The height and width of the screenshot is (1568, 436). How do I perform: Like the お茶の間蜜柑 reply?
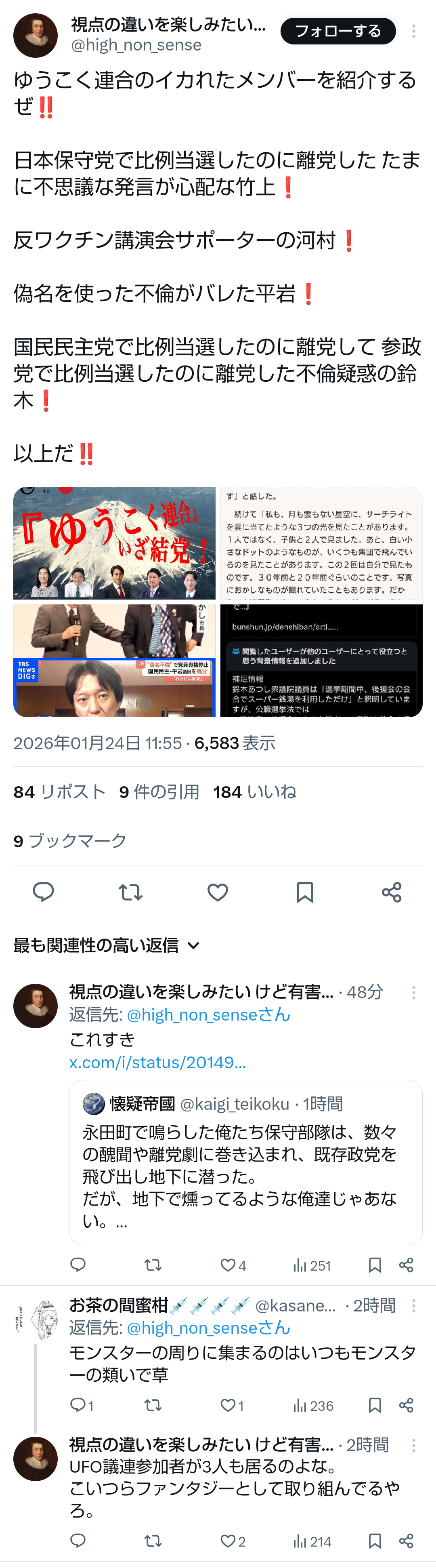(x=228, y=1406)
